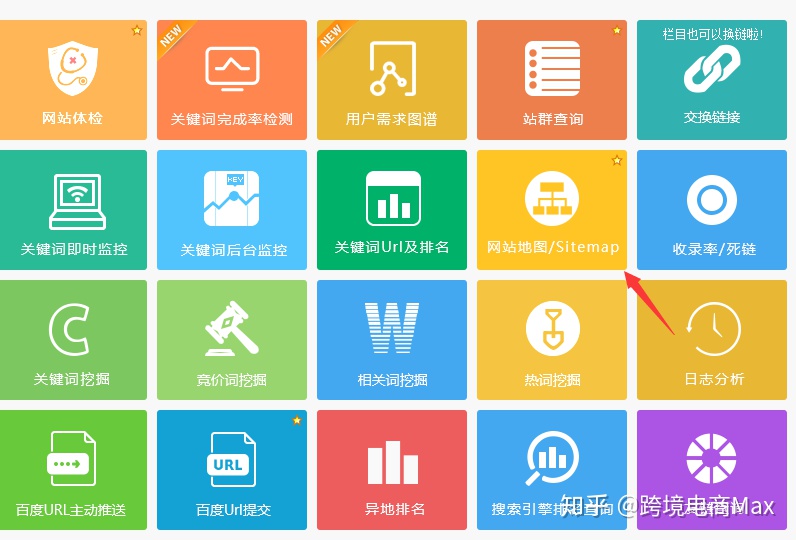This screenshot has height=540, width=796.
Task: Open 相关词挖掘 tile
Action: pyautogui.click(x=391, y=340)
